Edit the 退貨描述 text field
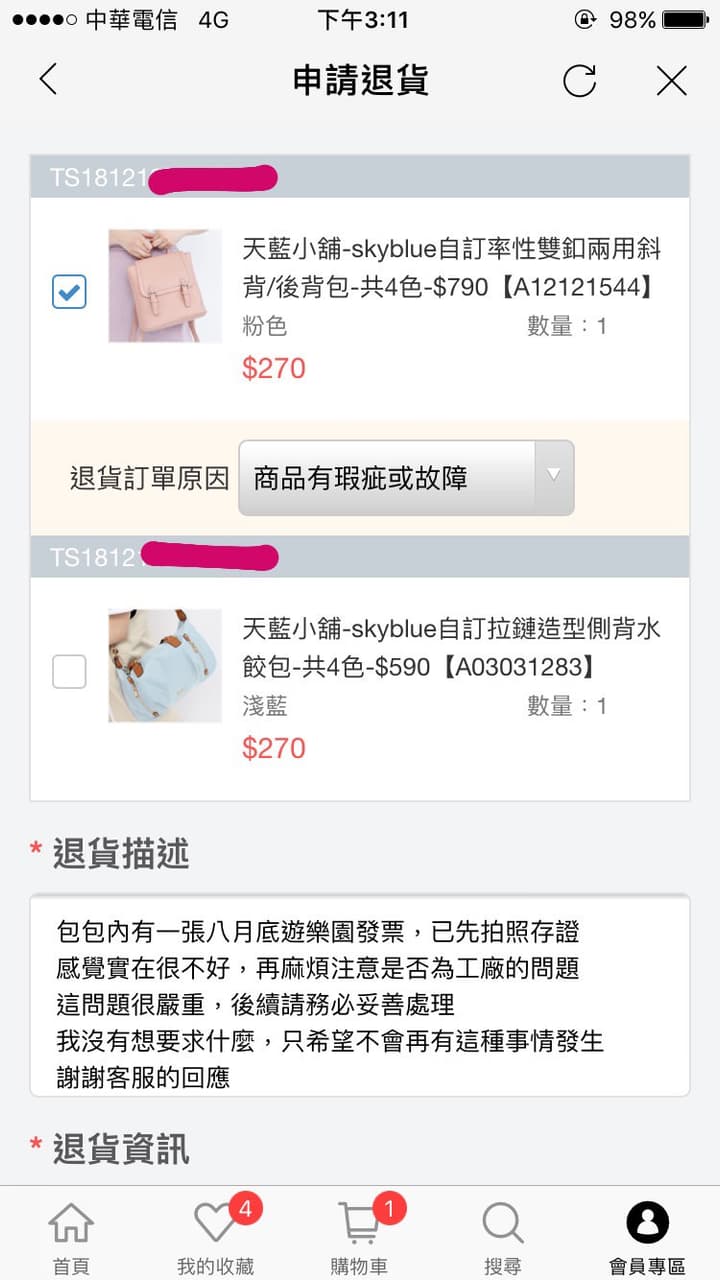Image resolution: width=720 pixels, height=1280 pixels. point(360,996)
